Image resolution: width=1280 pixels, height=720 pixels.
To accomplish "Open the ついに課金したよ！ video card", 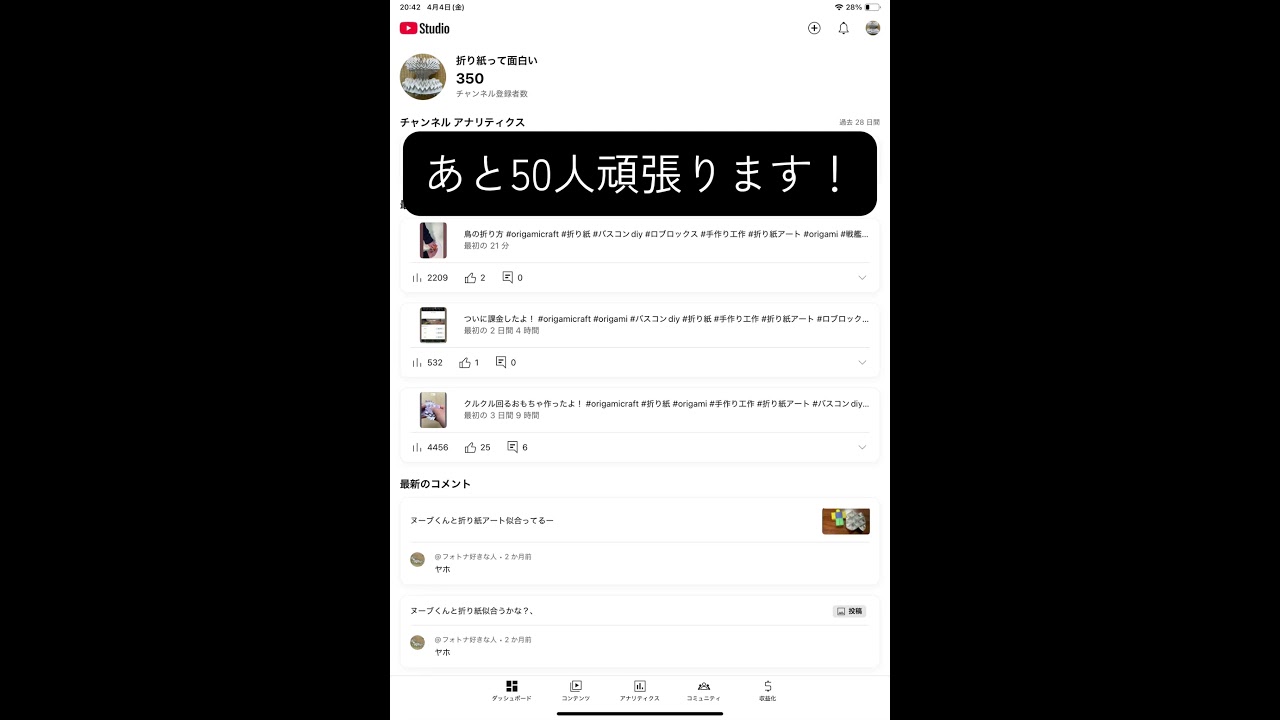I will click(x=640, y=325).
